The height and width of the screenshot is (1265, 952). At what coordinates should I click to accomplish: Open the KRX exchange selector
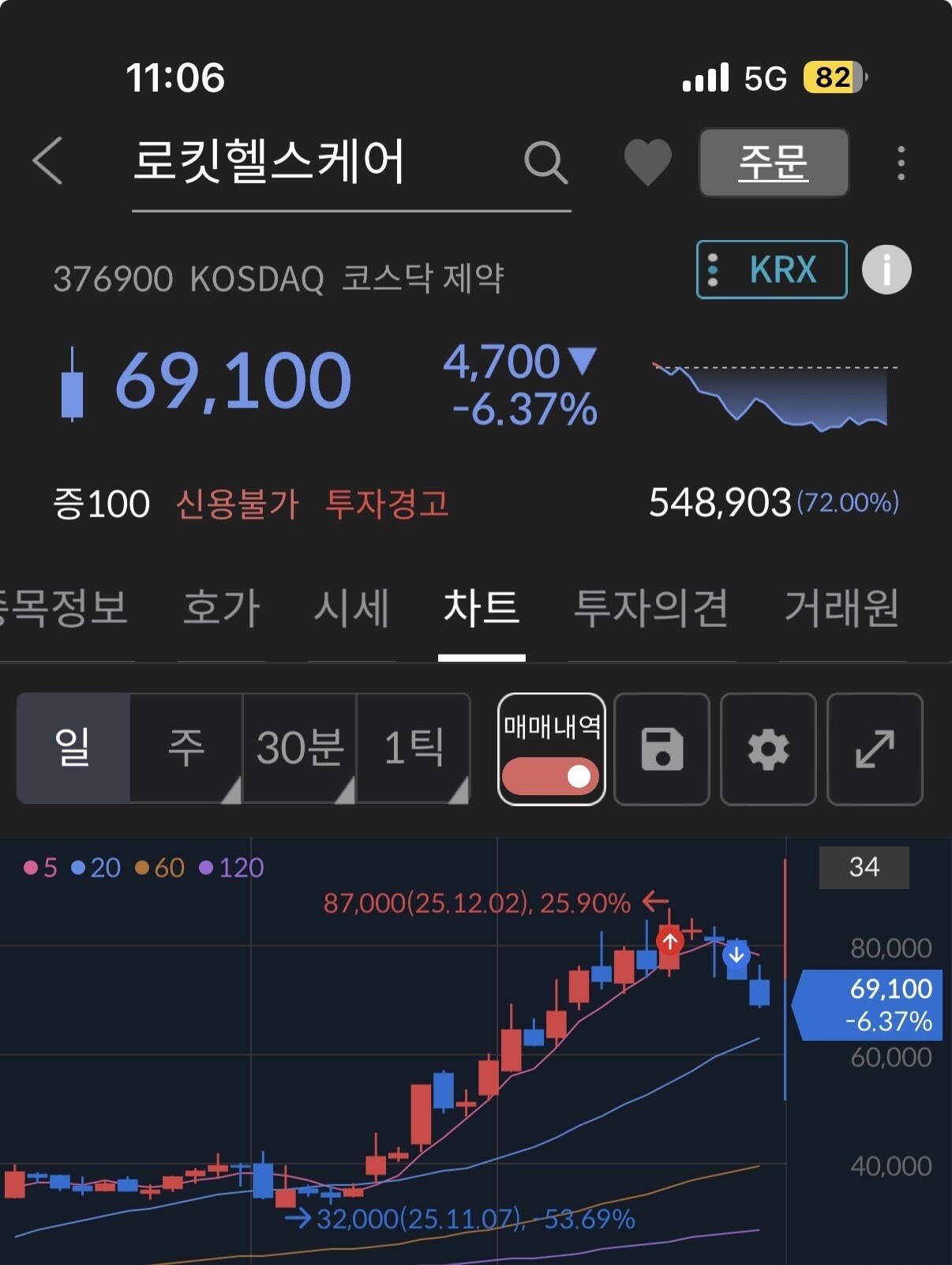click(771, 270)
